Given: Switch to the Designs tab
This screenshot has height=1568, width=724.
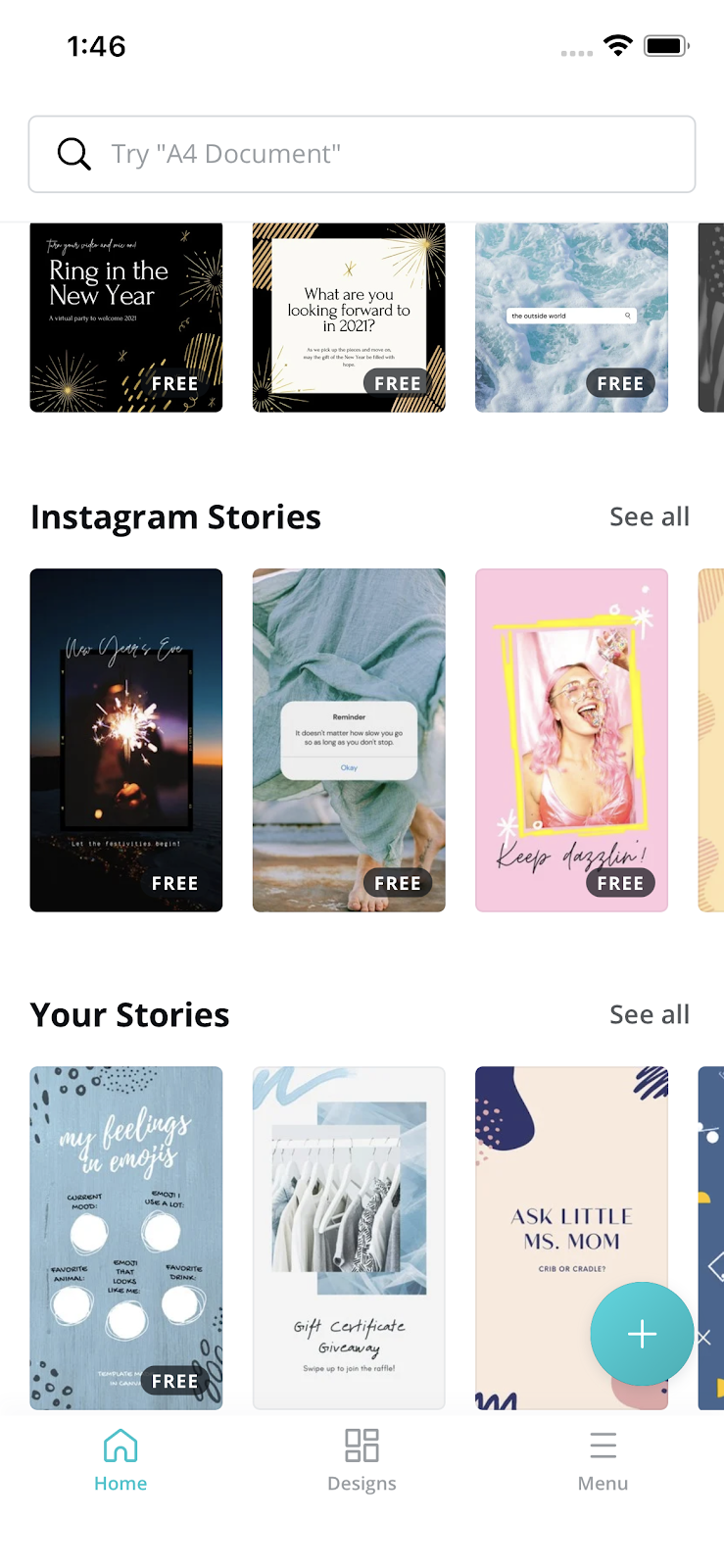Looking at the screenshot, I should (x=362, y=1460).
